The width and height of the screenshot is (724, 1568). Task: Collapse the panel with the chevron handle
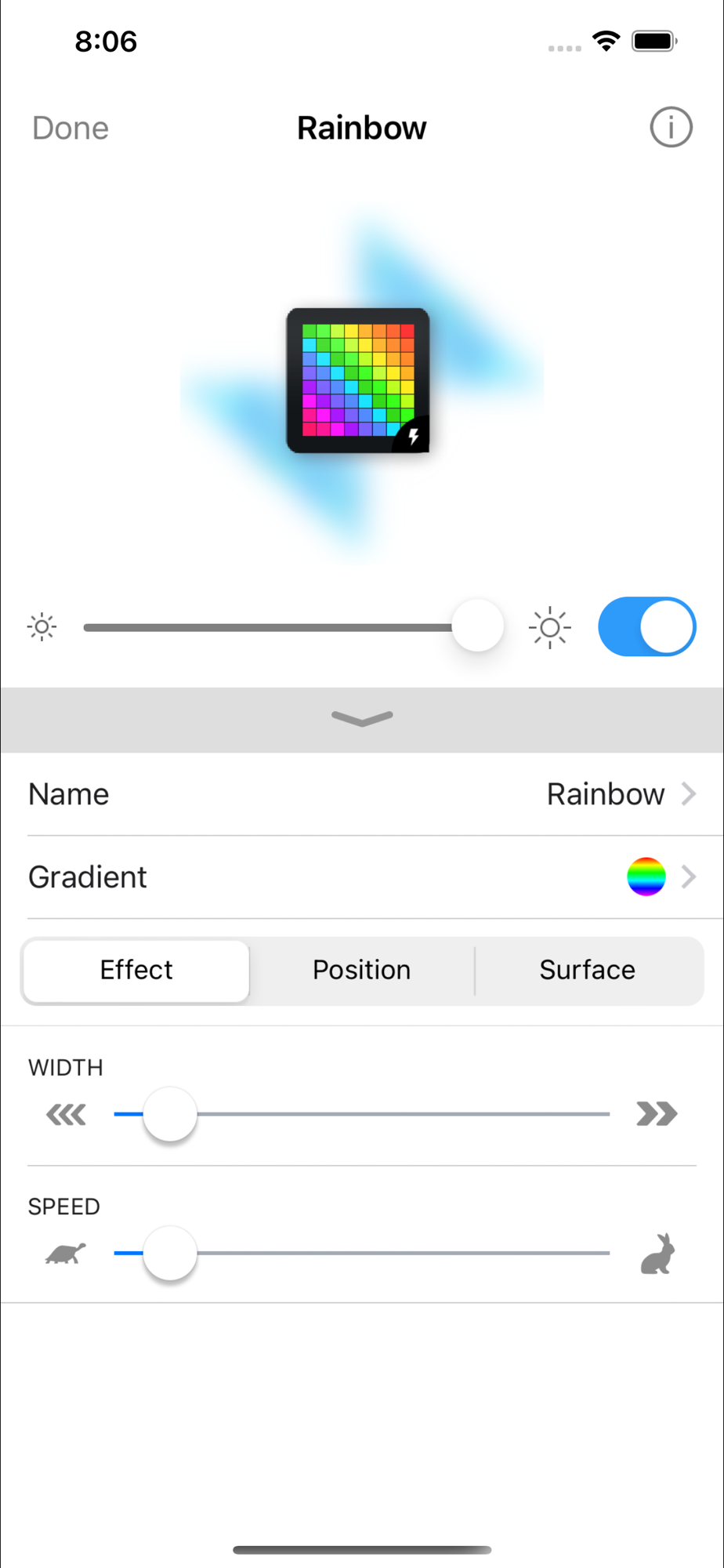[362, 718]
